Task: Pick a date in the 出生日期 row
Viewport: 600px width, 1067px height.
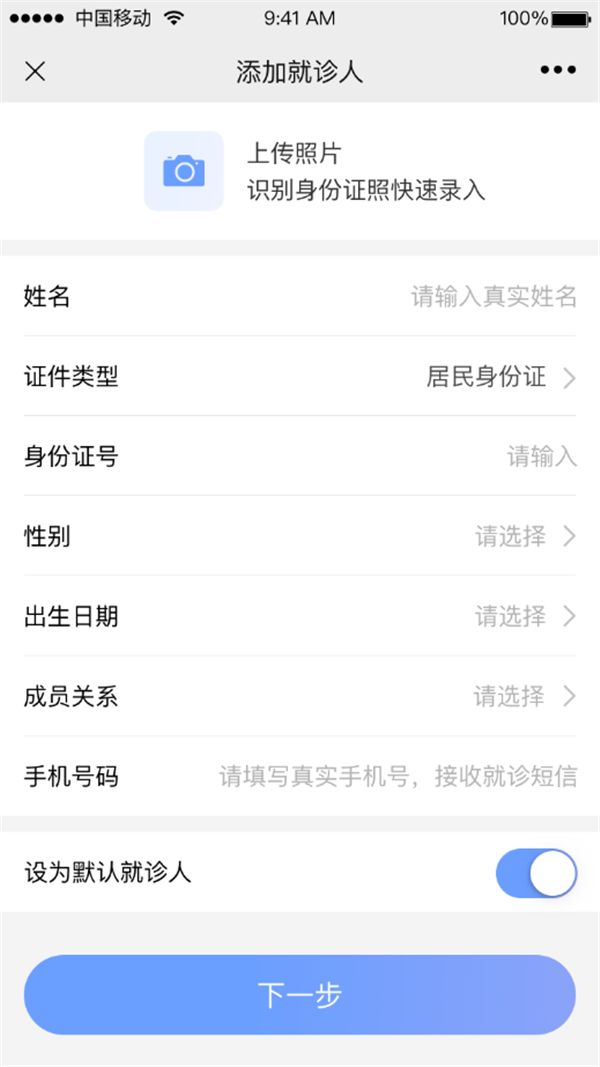Action: 300,617
